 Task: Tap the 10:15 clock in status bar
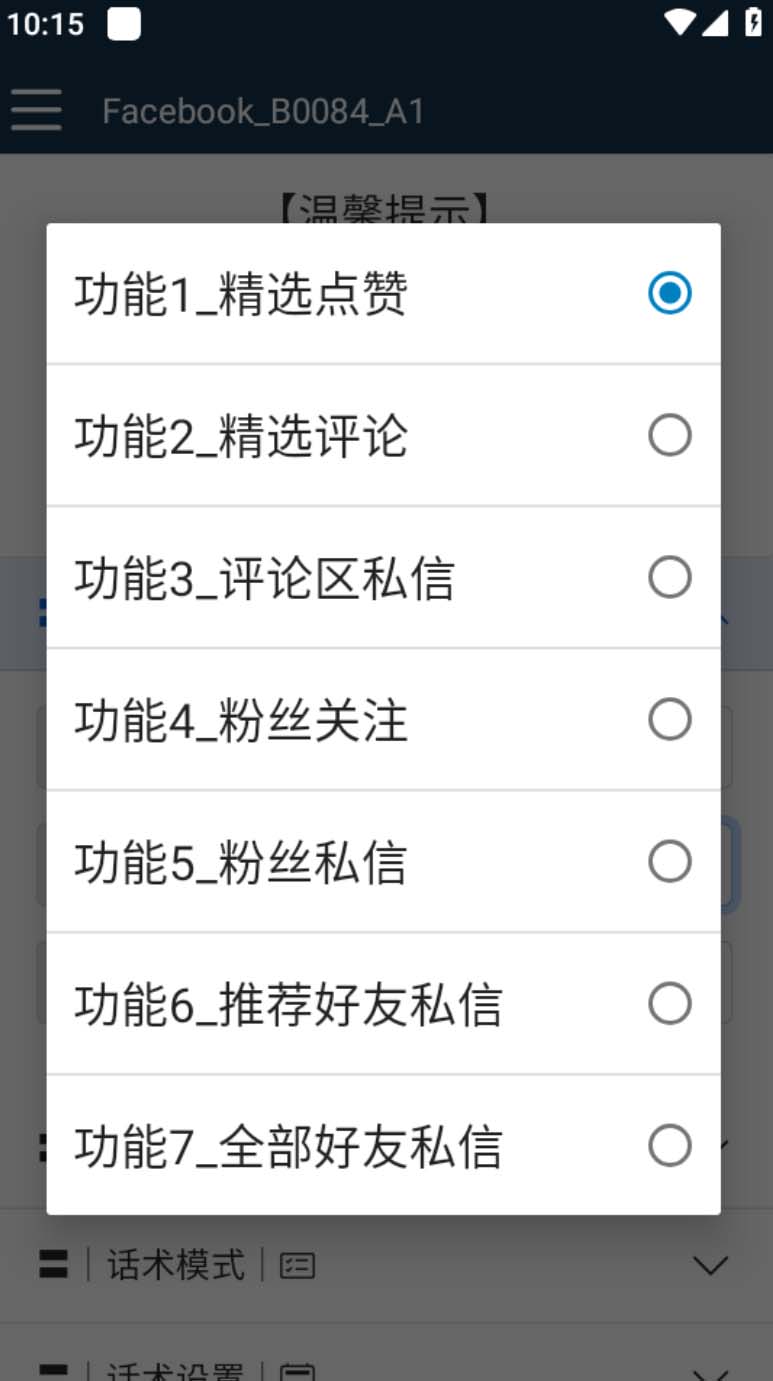[46, 22]
